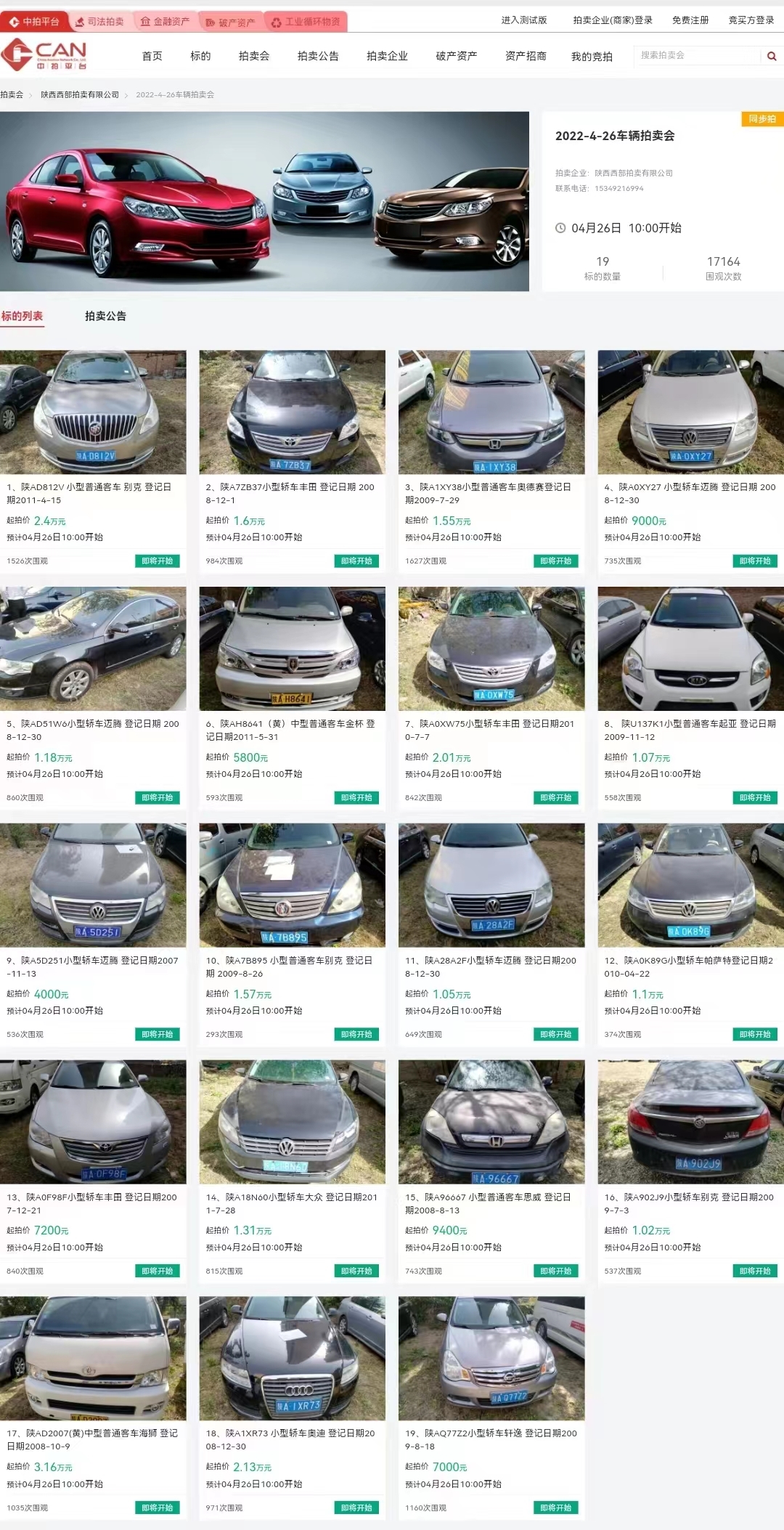Screen dimensions: 784x1530
Task: Open lot 18 陕A1XR73 奥迪 card
Action: click(292, 1359)
